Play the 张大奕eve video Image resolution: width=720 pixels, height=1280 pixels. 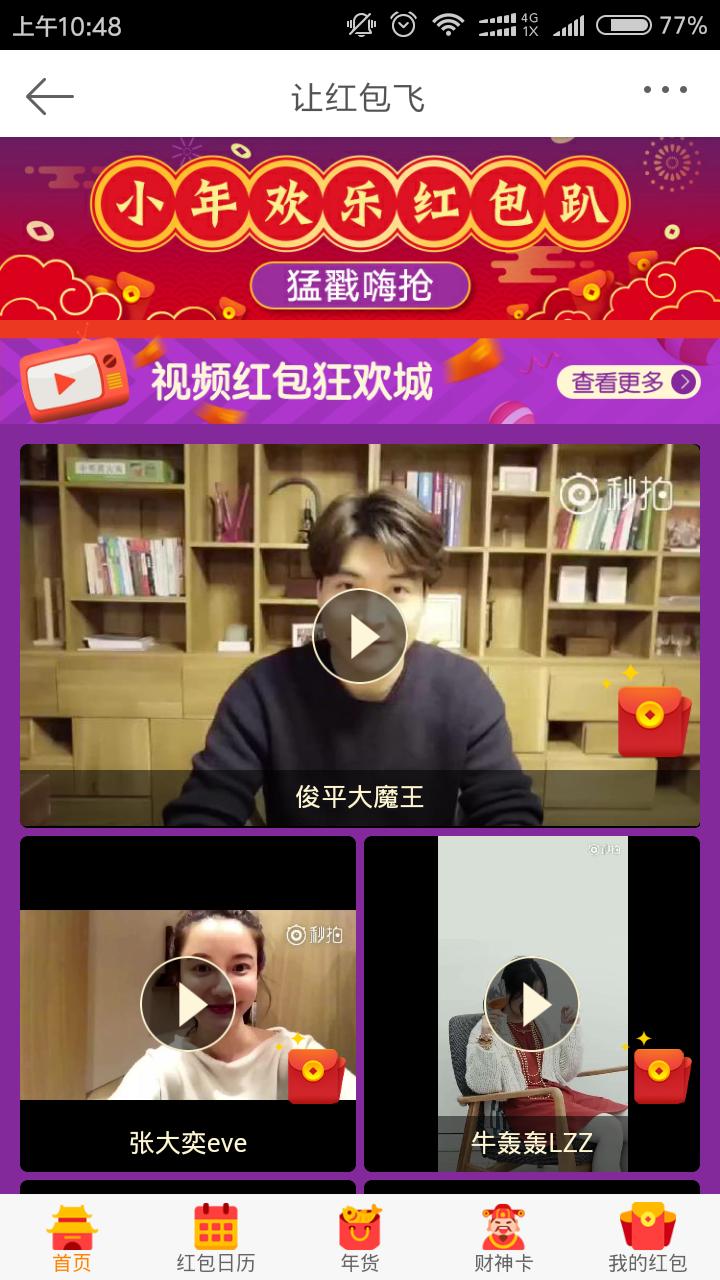(x=187, y=1003)
